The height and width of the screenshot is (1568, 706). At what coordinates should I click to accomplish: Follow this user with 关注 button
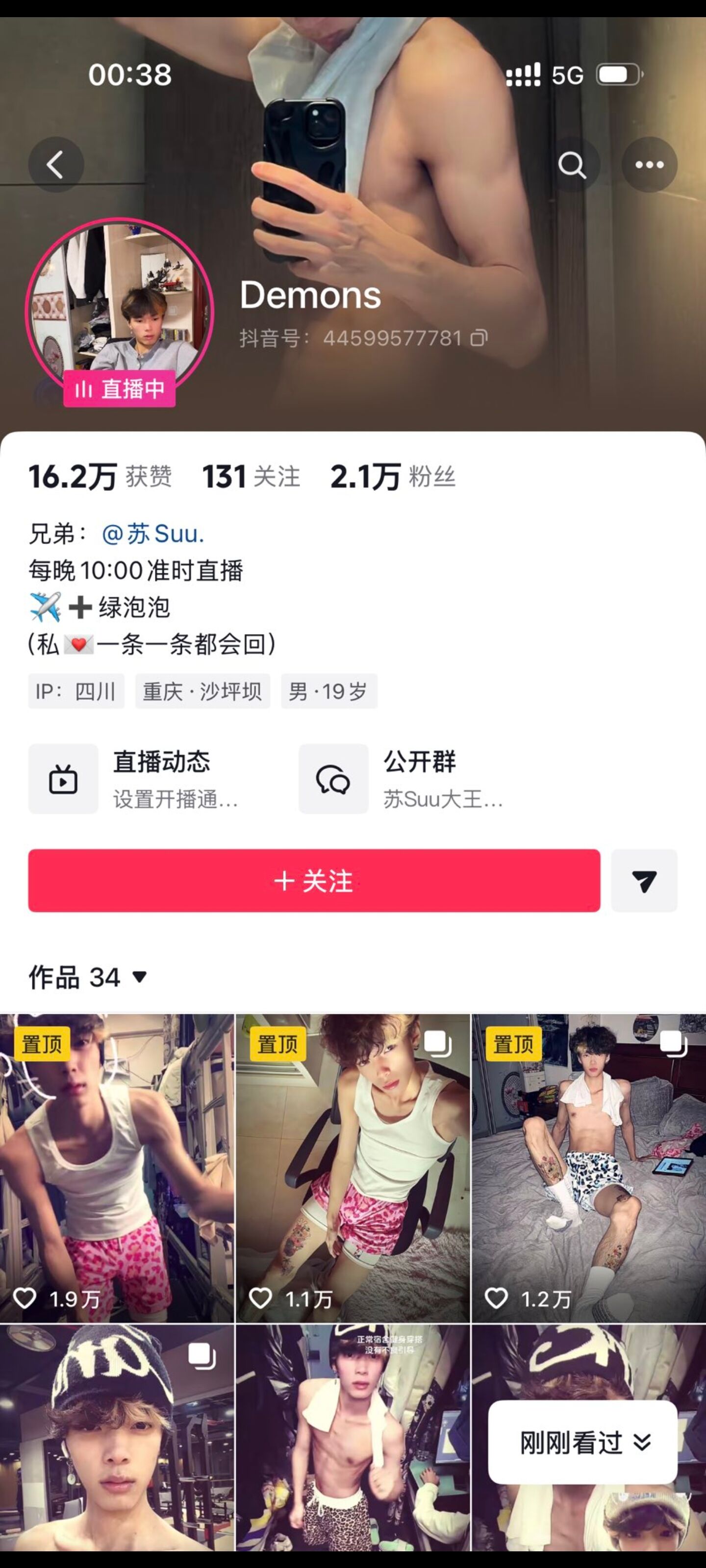click(314, 881)
